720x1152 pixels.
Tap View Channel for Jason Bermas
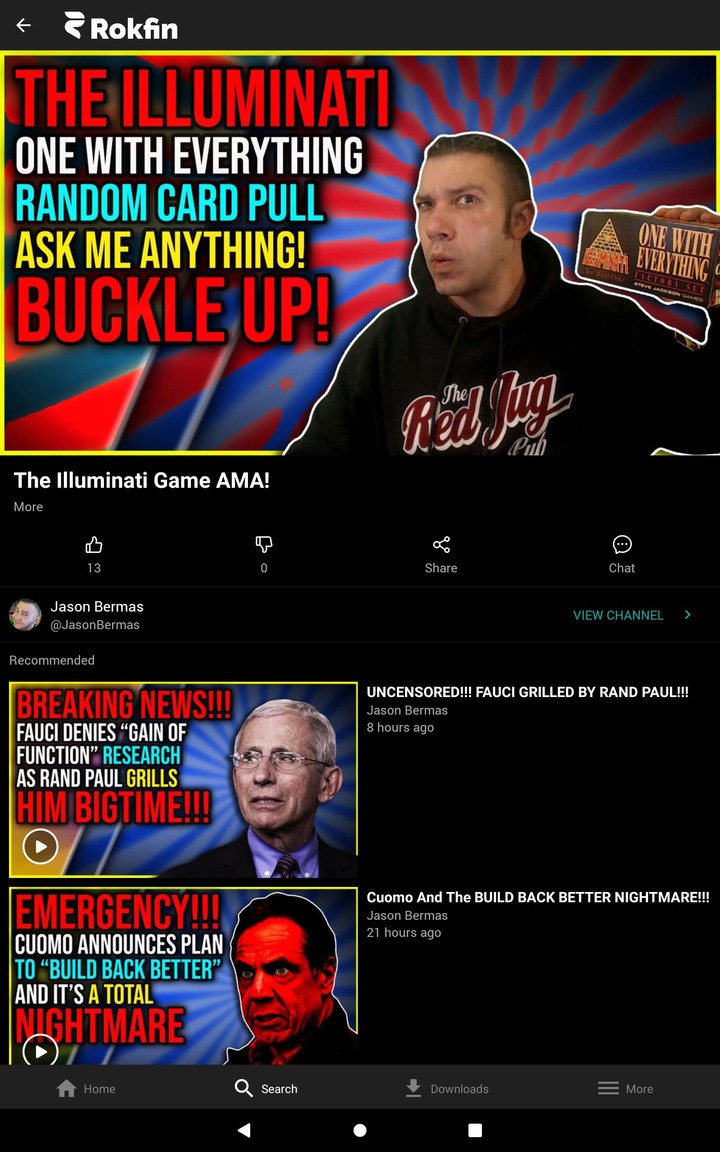630,615
